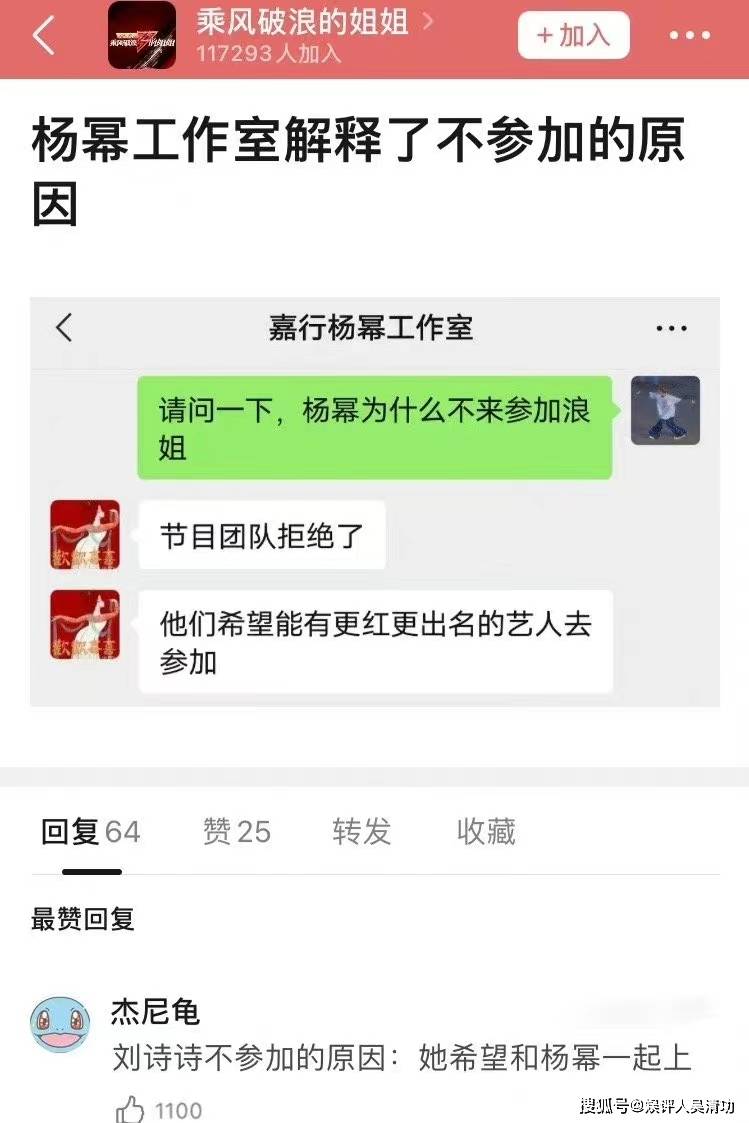Switch to the 回复 tab

tap(90, 832)
